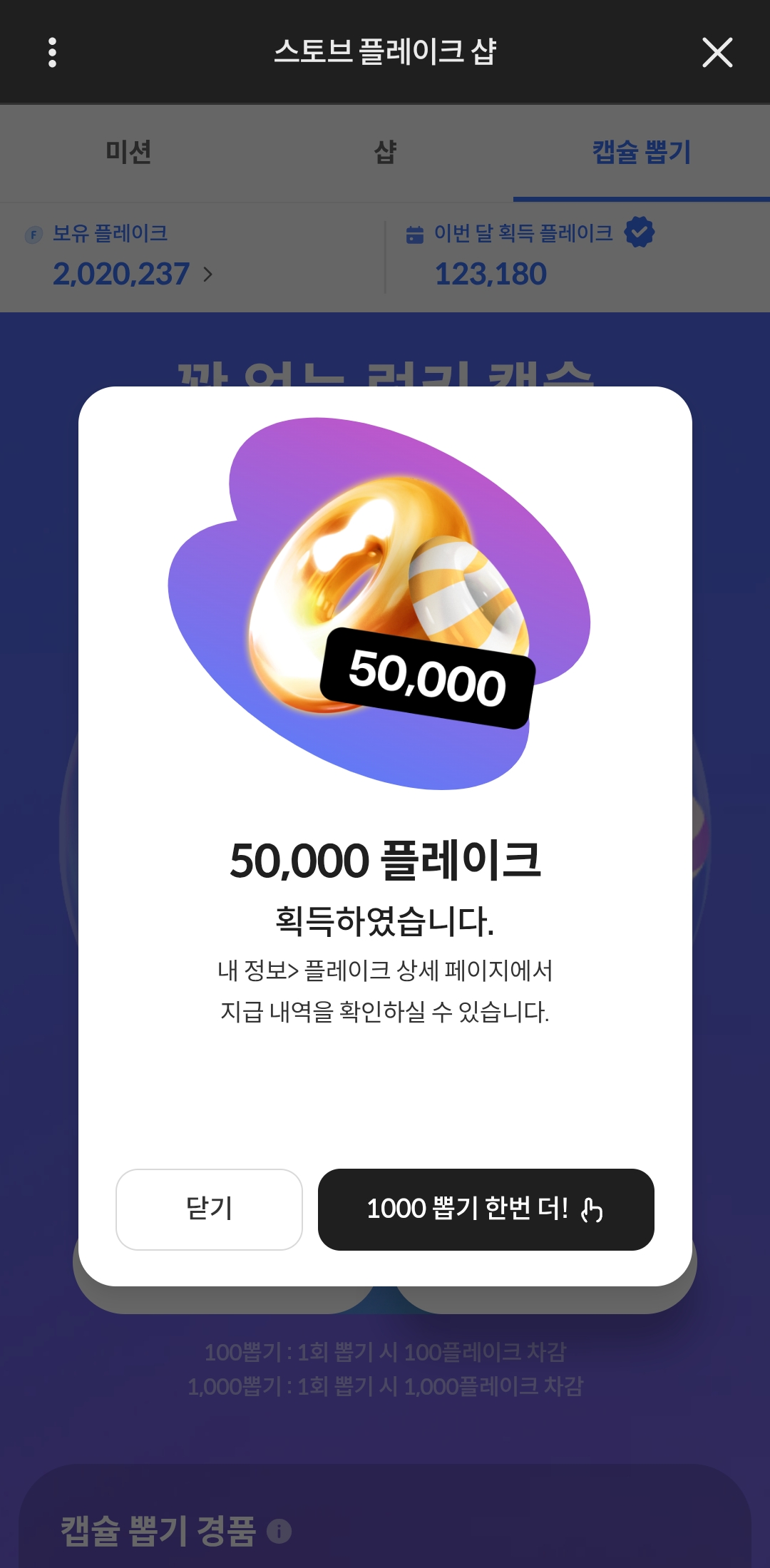
Task: Select the 캡슐 뽑기 tab
Action: coord(641,152)
